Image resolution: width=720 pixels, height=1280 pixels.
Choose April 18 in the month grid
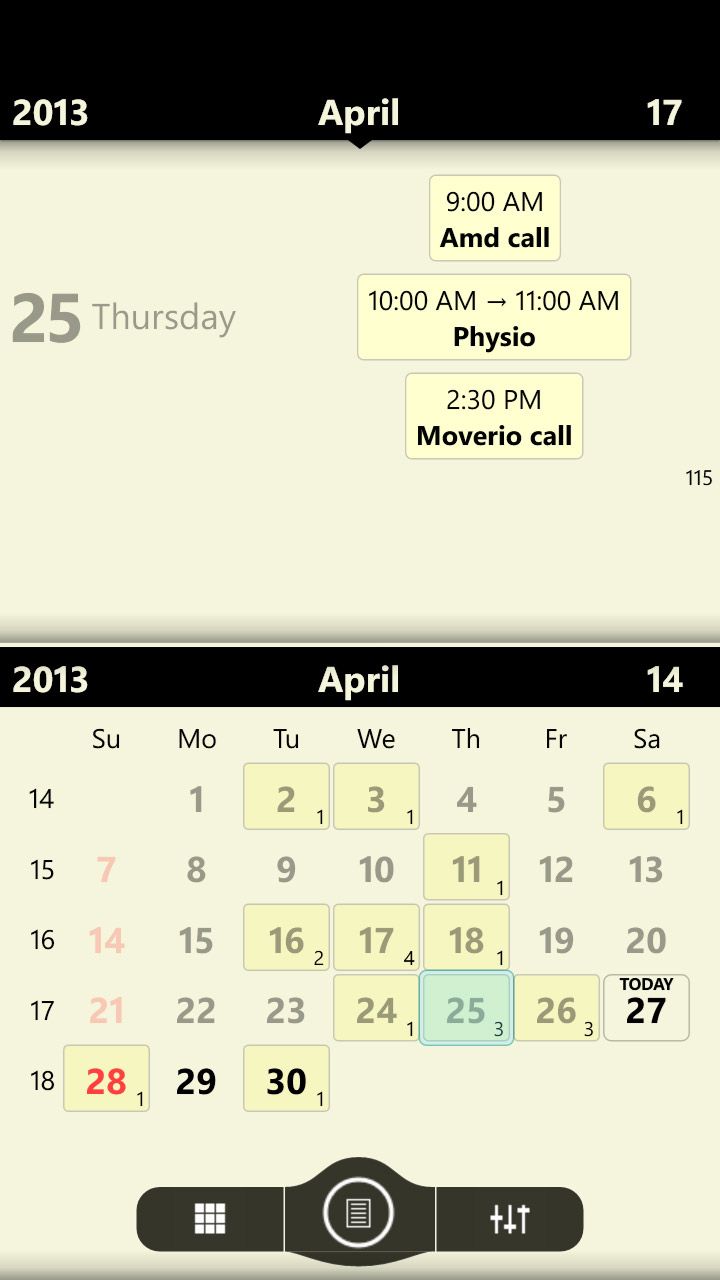pyautogui.click(x=466, y=937)
